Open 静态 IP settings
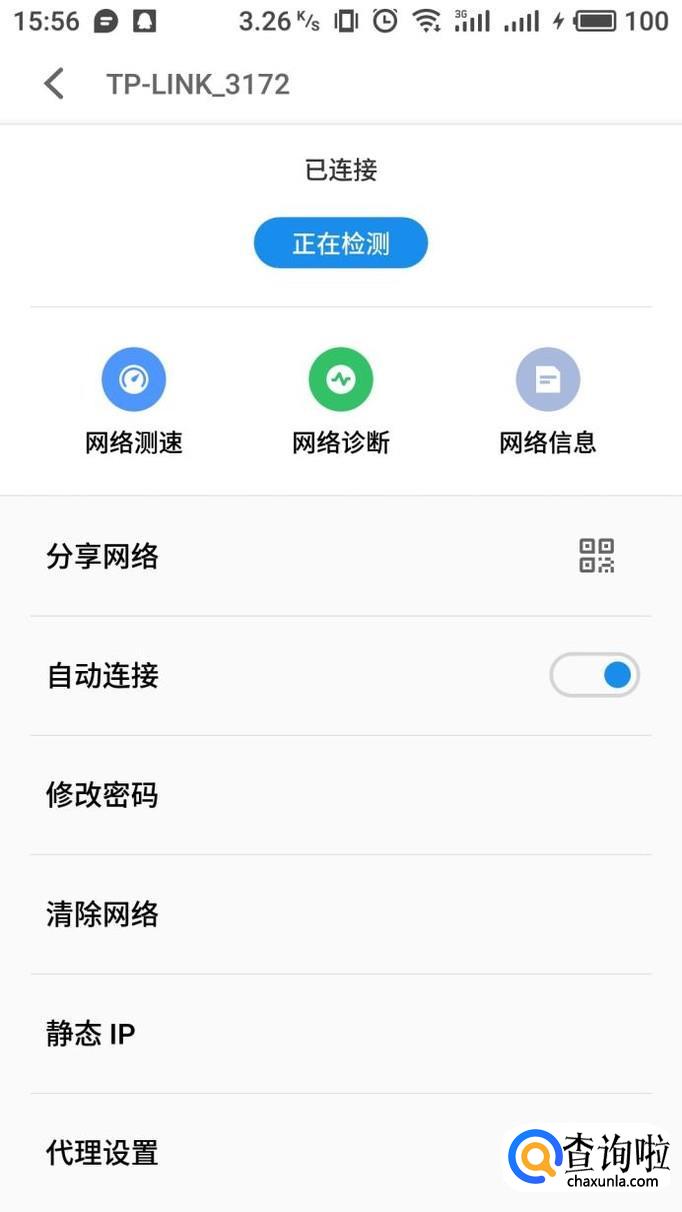This screenshot has width=682, height=1212. click(340, 1033)
